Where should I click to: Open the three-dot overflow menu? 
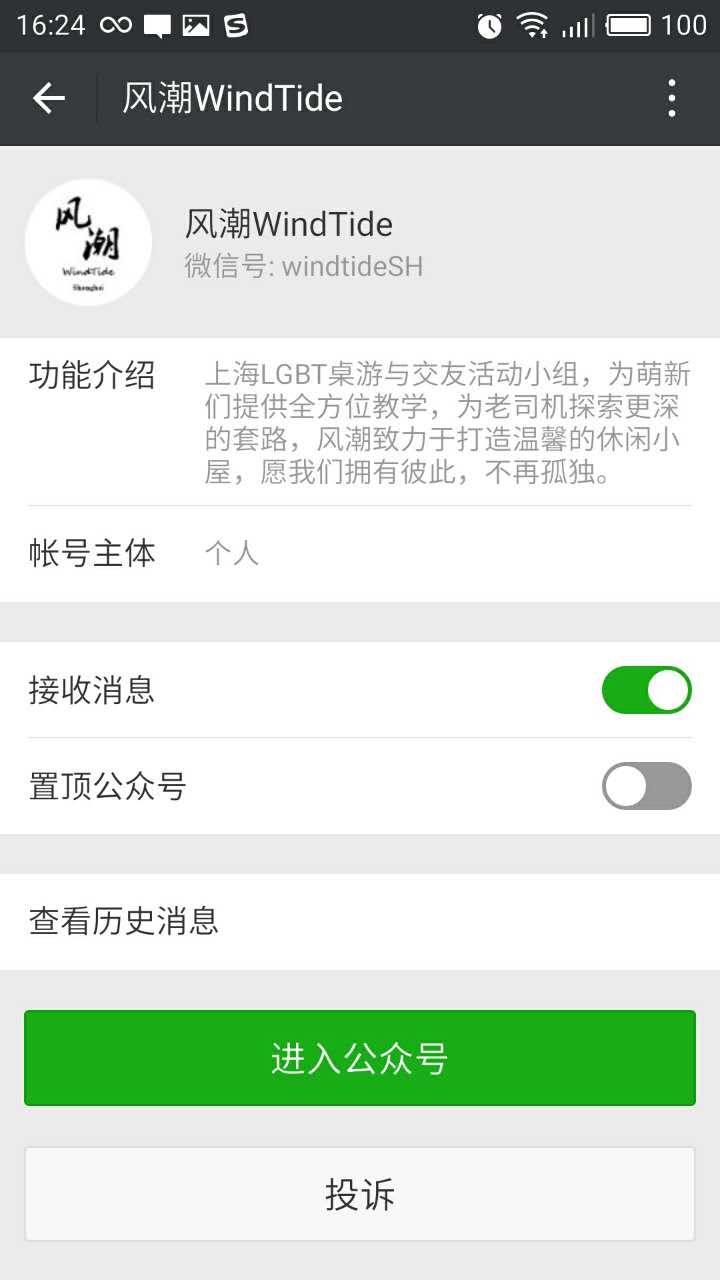671,98
